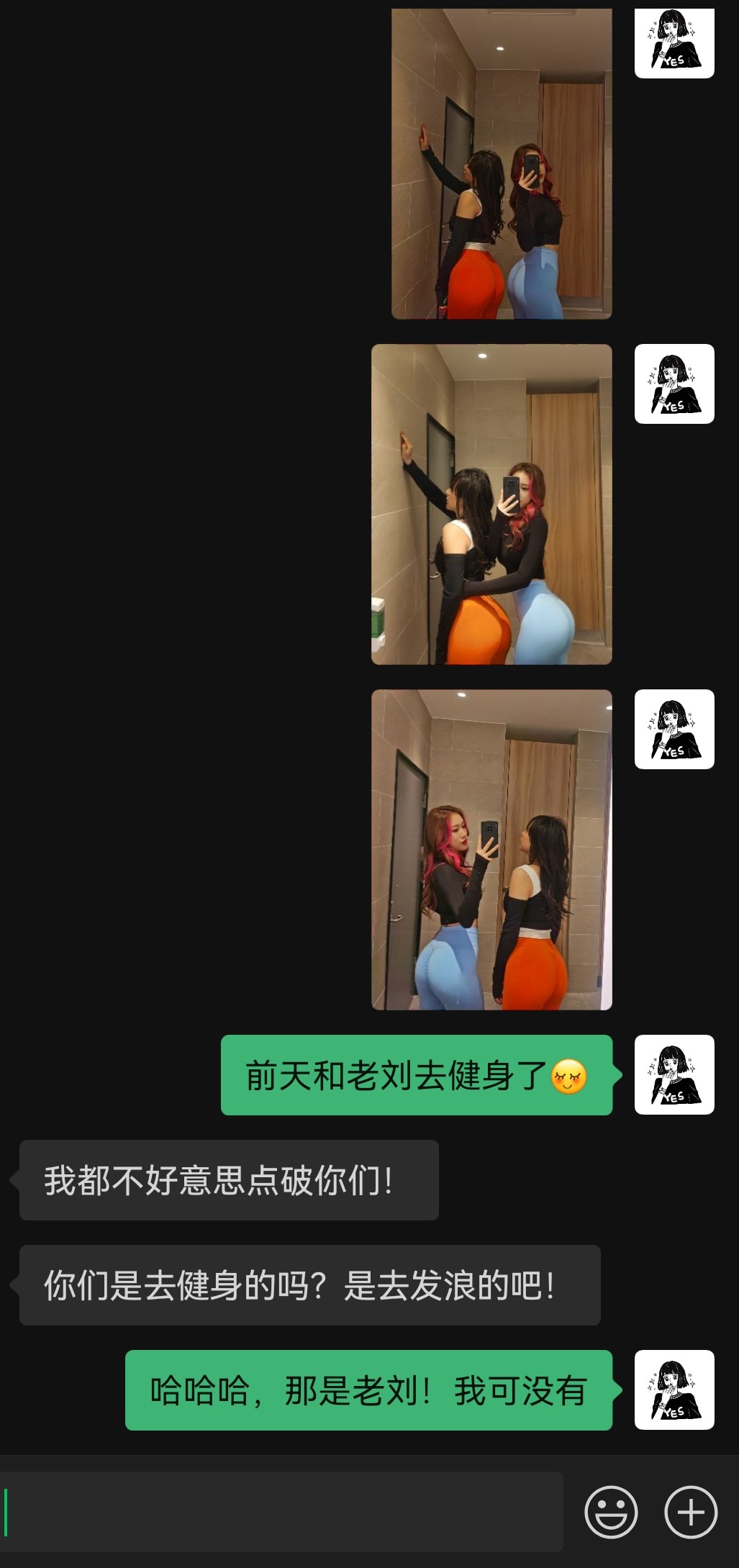Tap the message input field
Image resolution: width=739 pixels, height=1568 pixels.
(281, 1511)
